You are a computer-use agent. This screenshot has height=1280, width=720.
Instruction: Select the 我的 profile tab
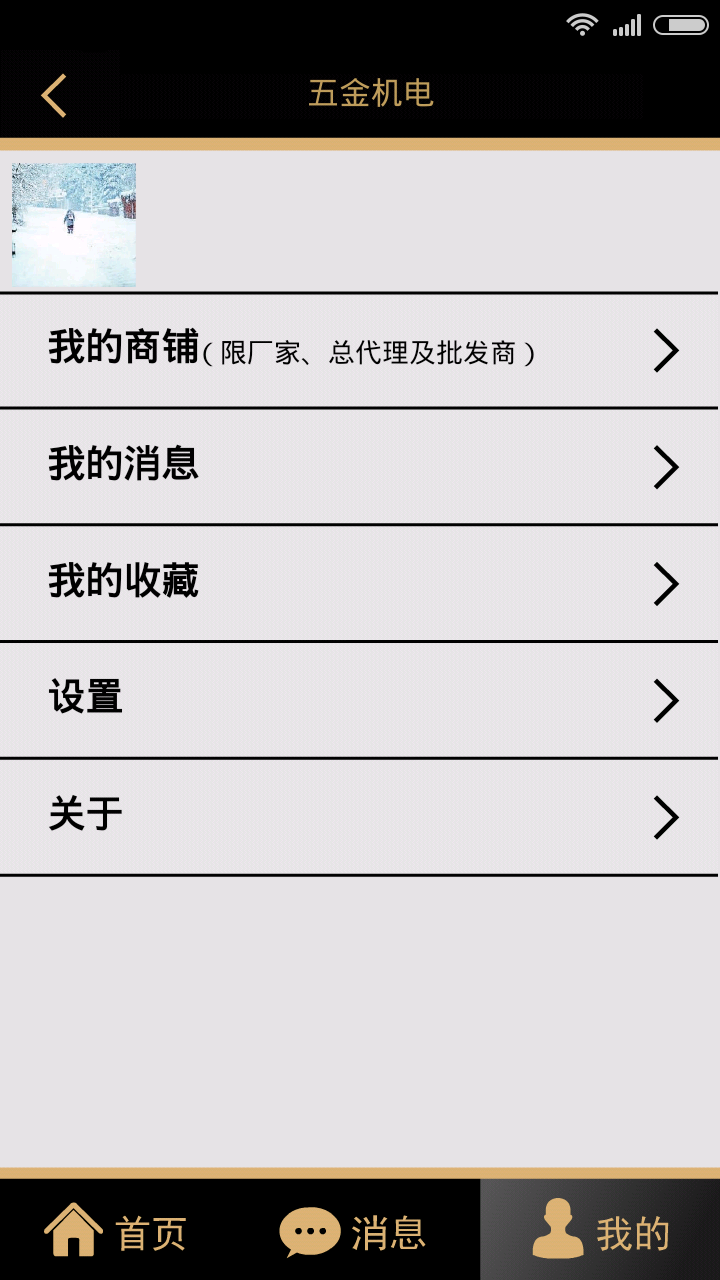[x=600, y=1230]
